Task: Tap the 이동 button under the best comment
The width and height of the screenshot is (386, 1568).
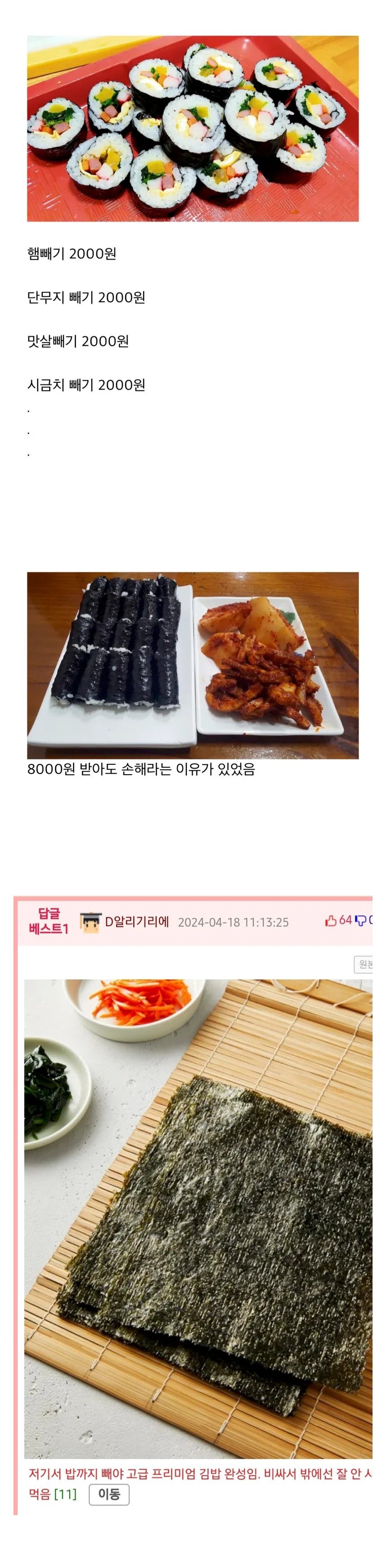Action: tap(109, 1494)
